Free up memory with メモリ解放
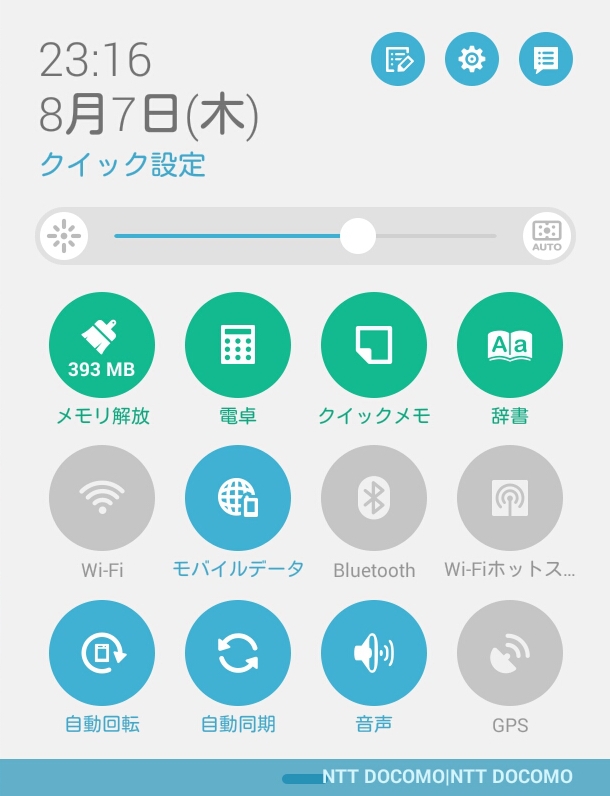 (x=102, y=345)
